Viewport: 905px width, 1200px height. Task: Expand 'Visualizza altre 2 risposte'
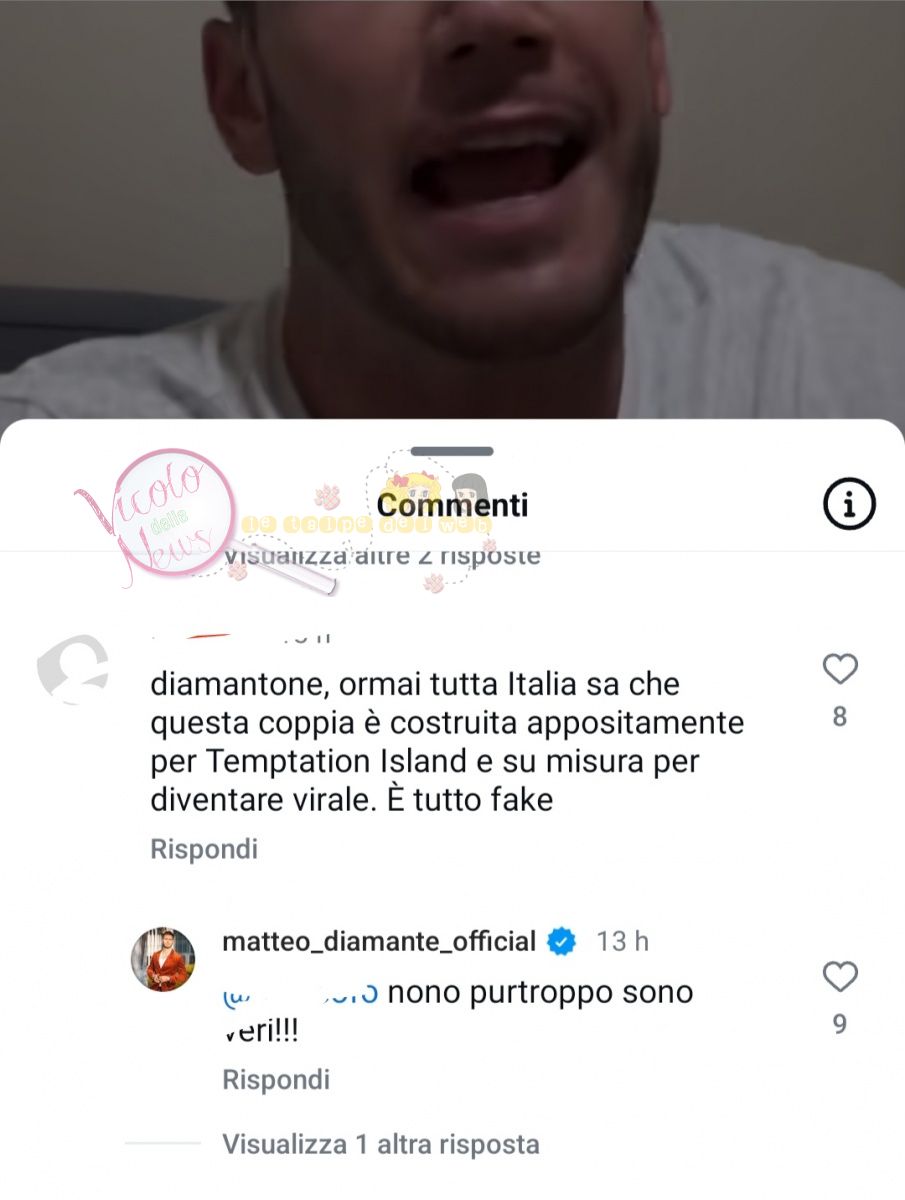(380, 555)
